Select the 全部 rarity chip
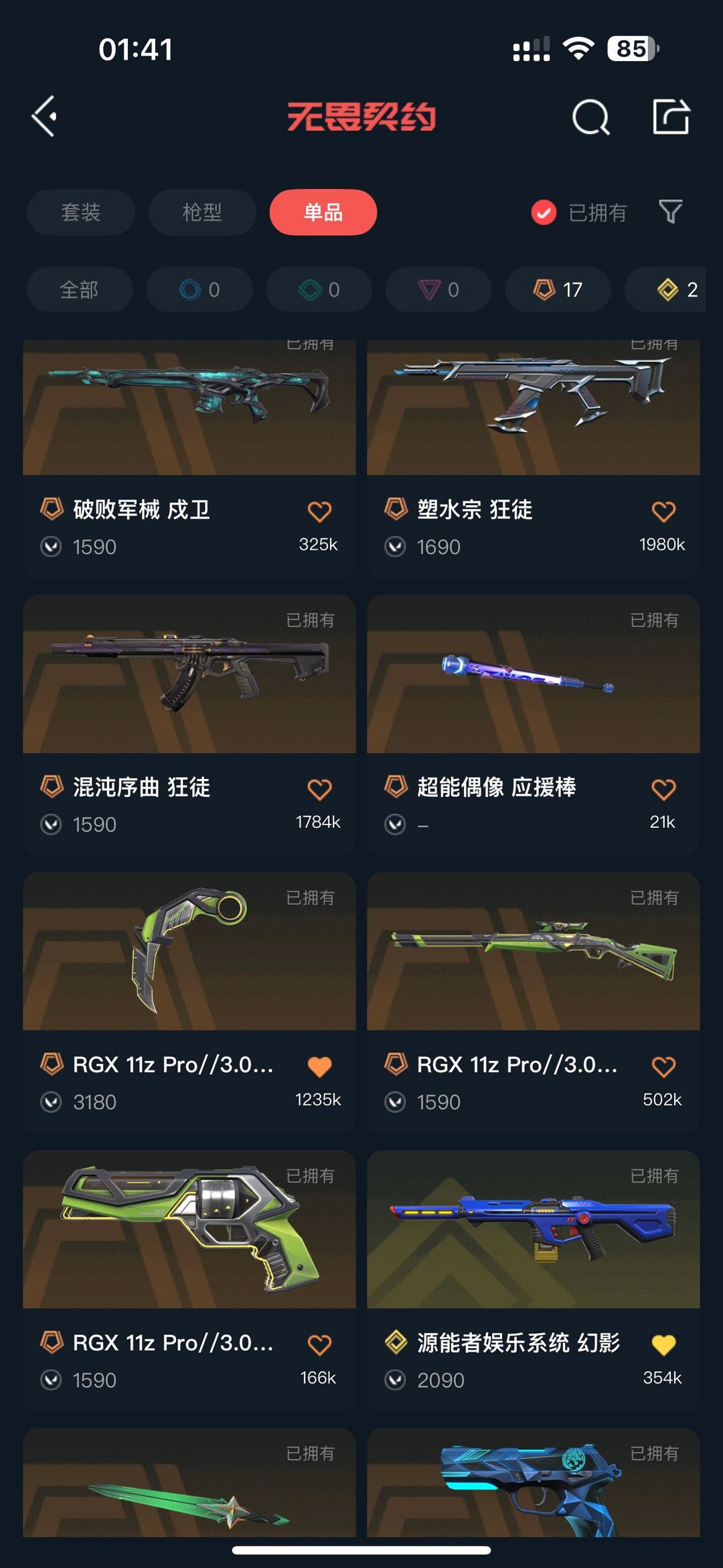Screen dimensions: 723x1568 click(79, 289)
